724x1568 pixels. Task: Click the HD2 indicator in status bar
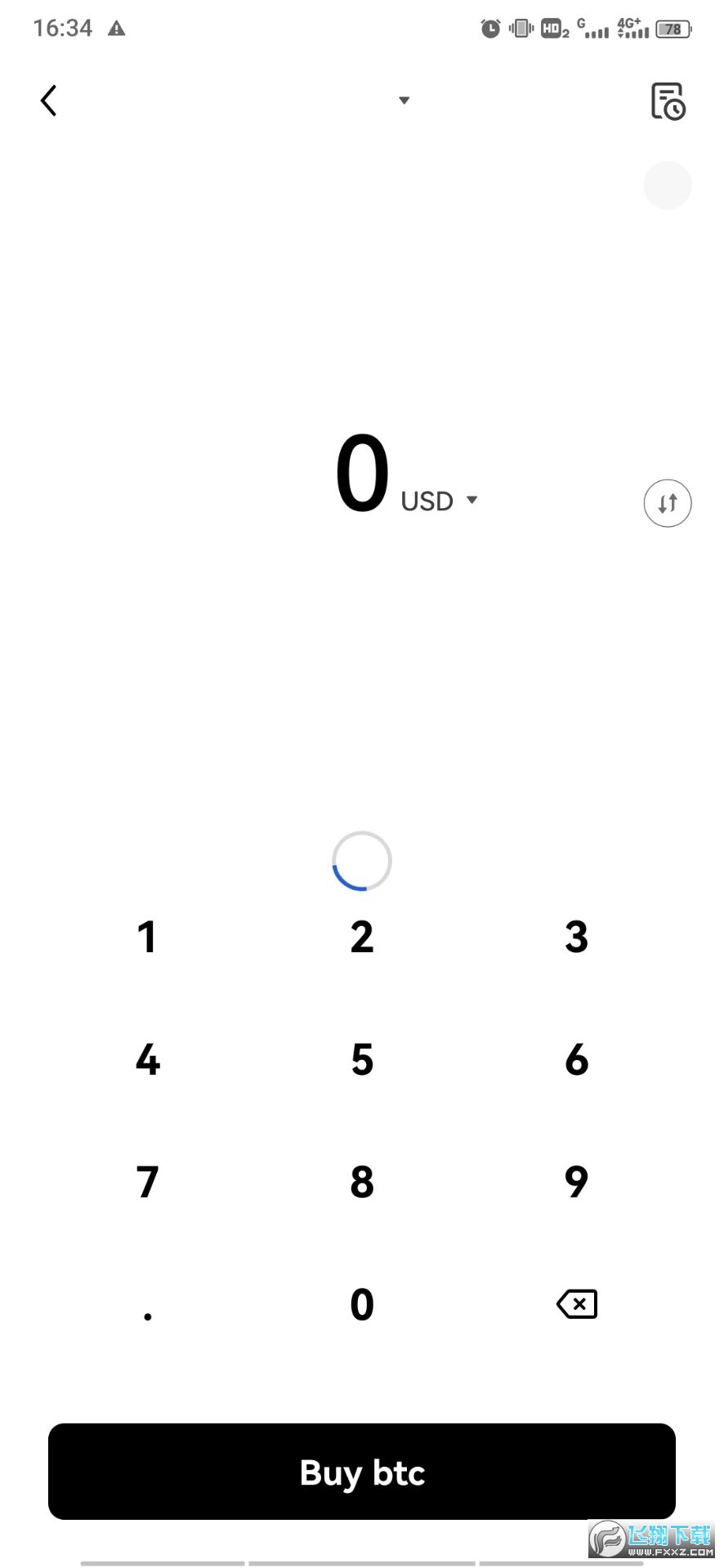pyautogui.click(x=551, y=28)
